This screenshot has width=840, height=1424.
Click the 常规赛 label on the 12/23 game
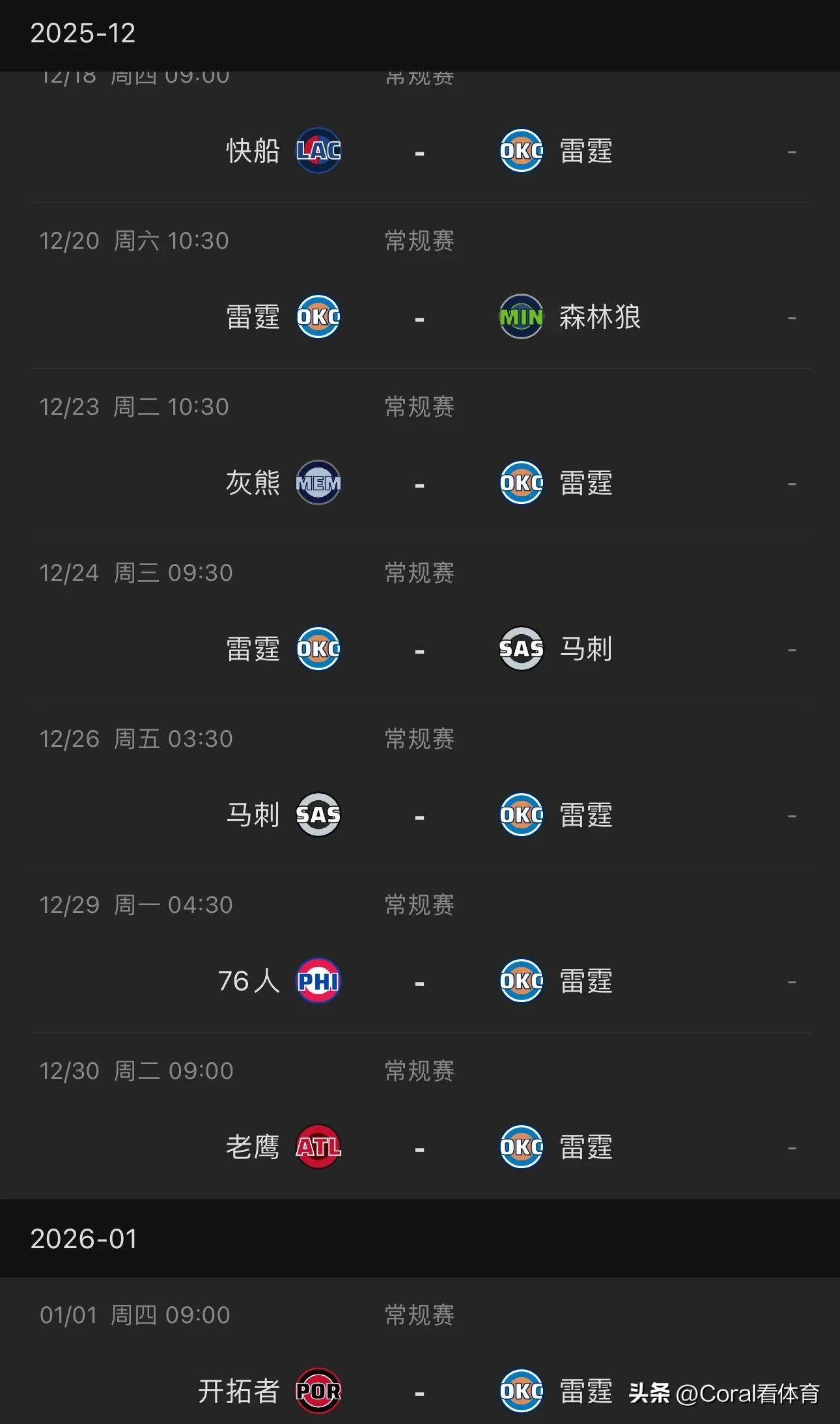point(419,406)
